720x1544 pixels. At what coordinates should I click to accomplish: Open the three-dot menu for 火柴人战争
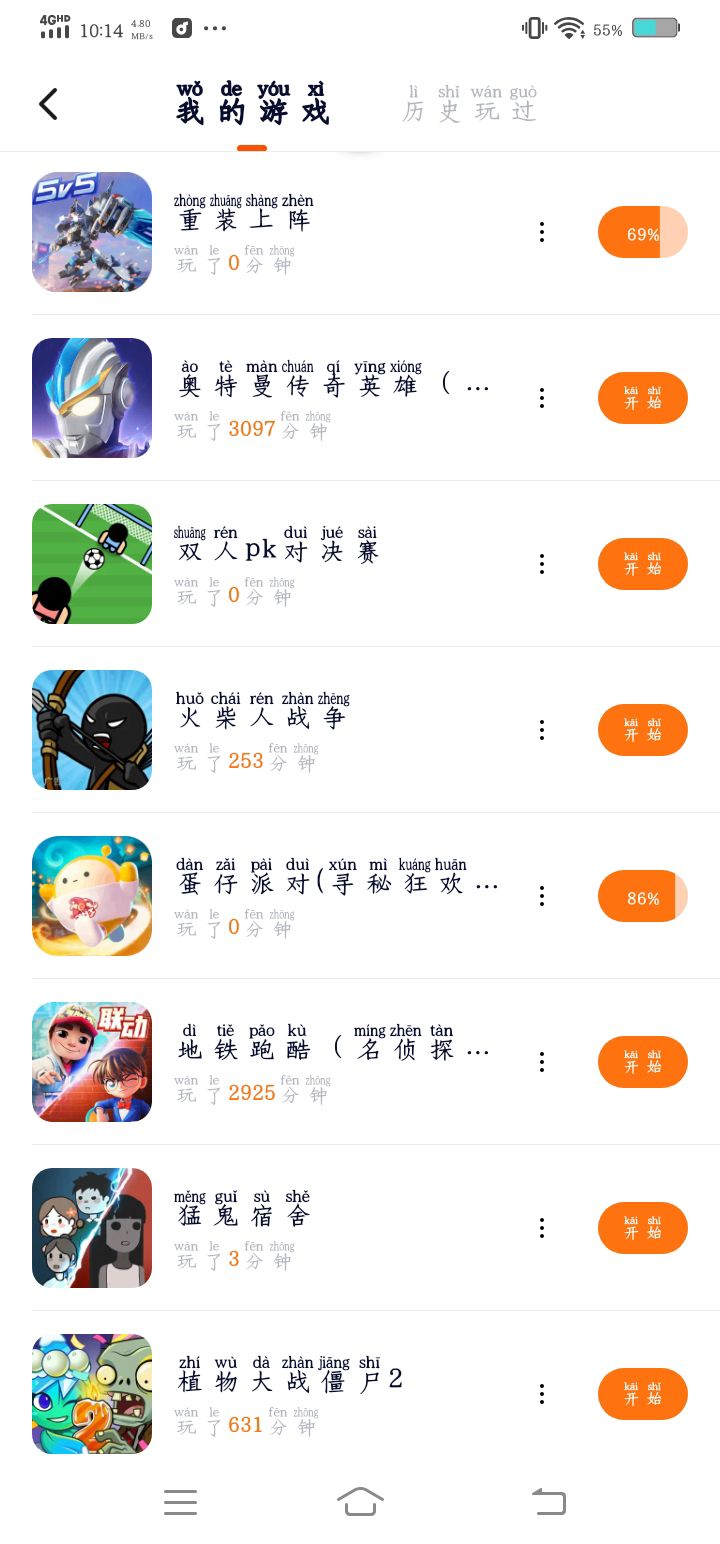pyautogui.click(x=541, y=730)
